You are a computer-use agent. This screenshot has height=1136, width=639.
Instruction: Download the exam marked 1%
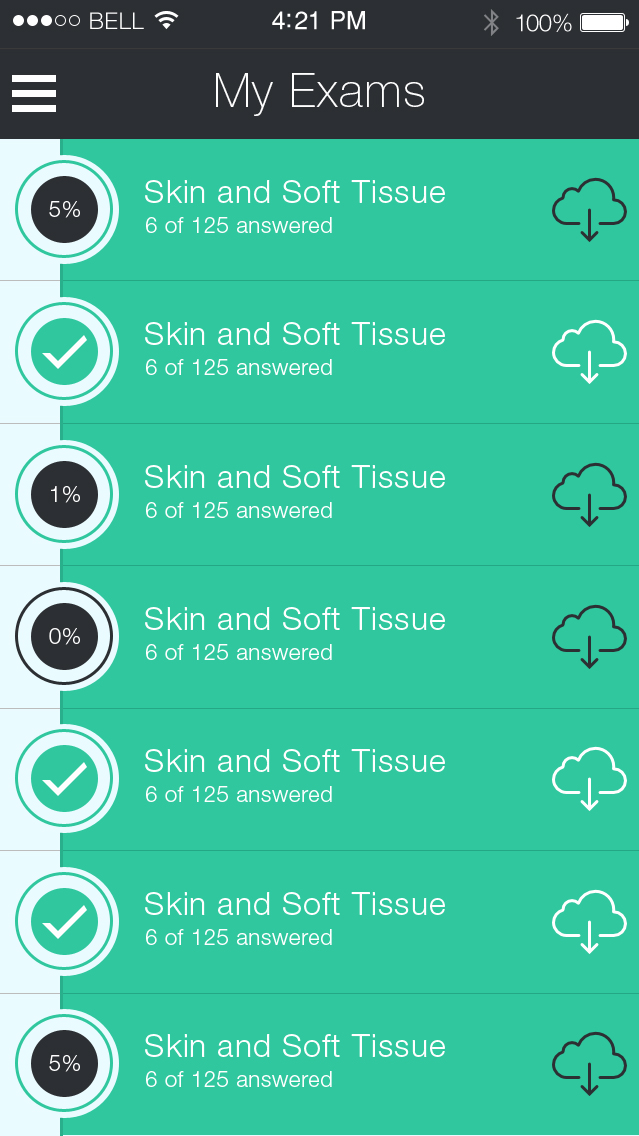(x=589, y=494)
